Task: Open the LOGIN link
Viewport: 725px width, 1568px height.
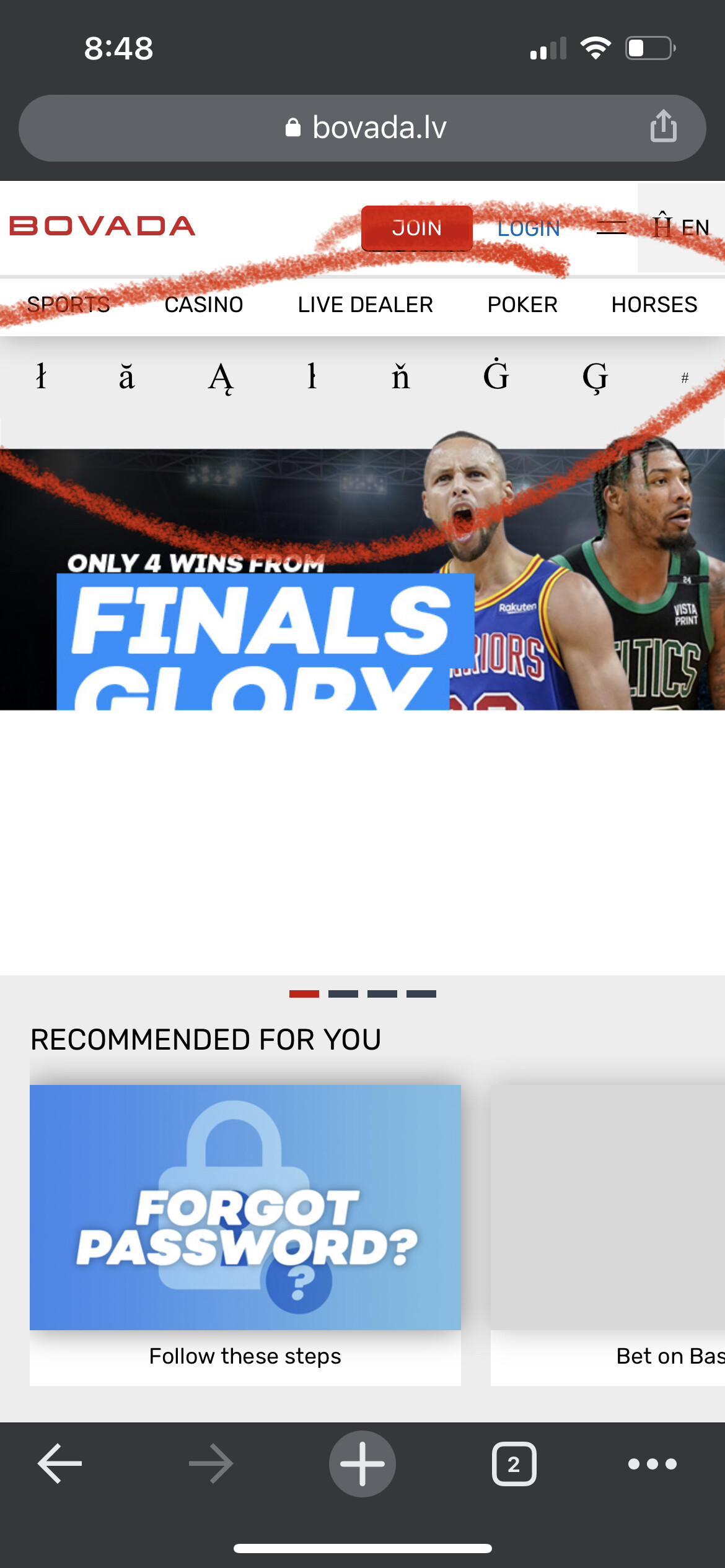Action: click(x=528, y=229)
